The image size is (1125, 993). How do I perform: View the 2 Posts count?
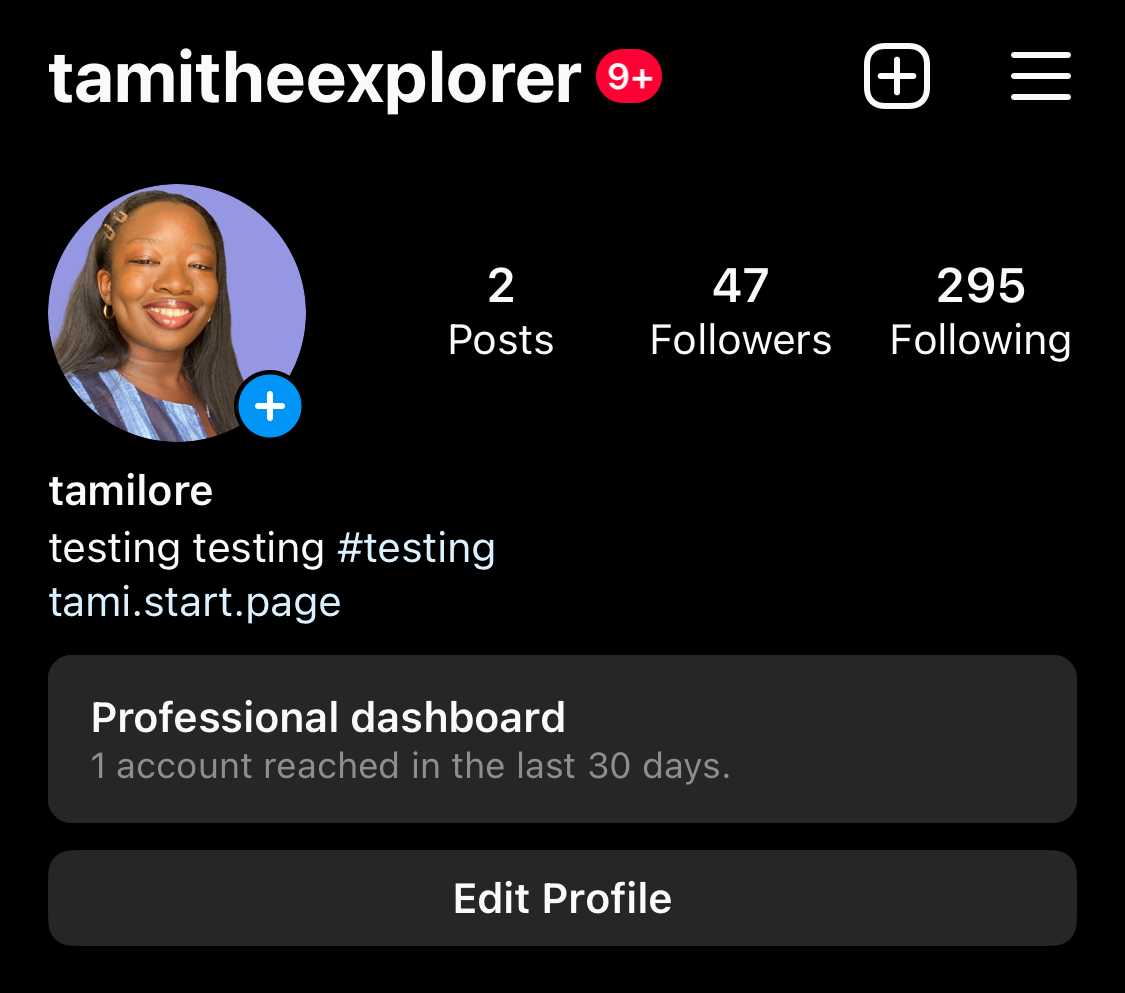(501, 311)
